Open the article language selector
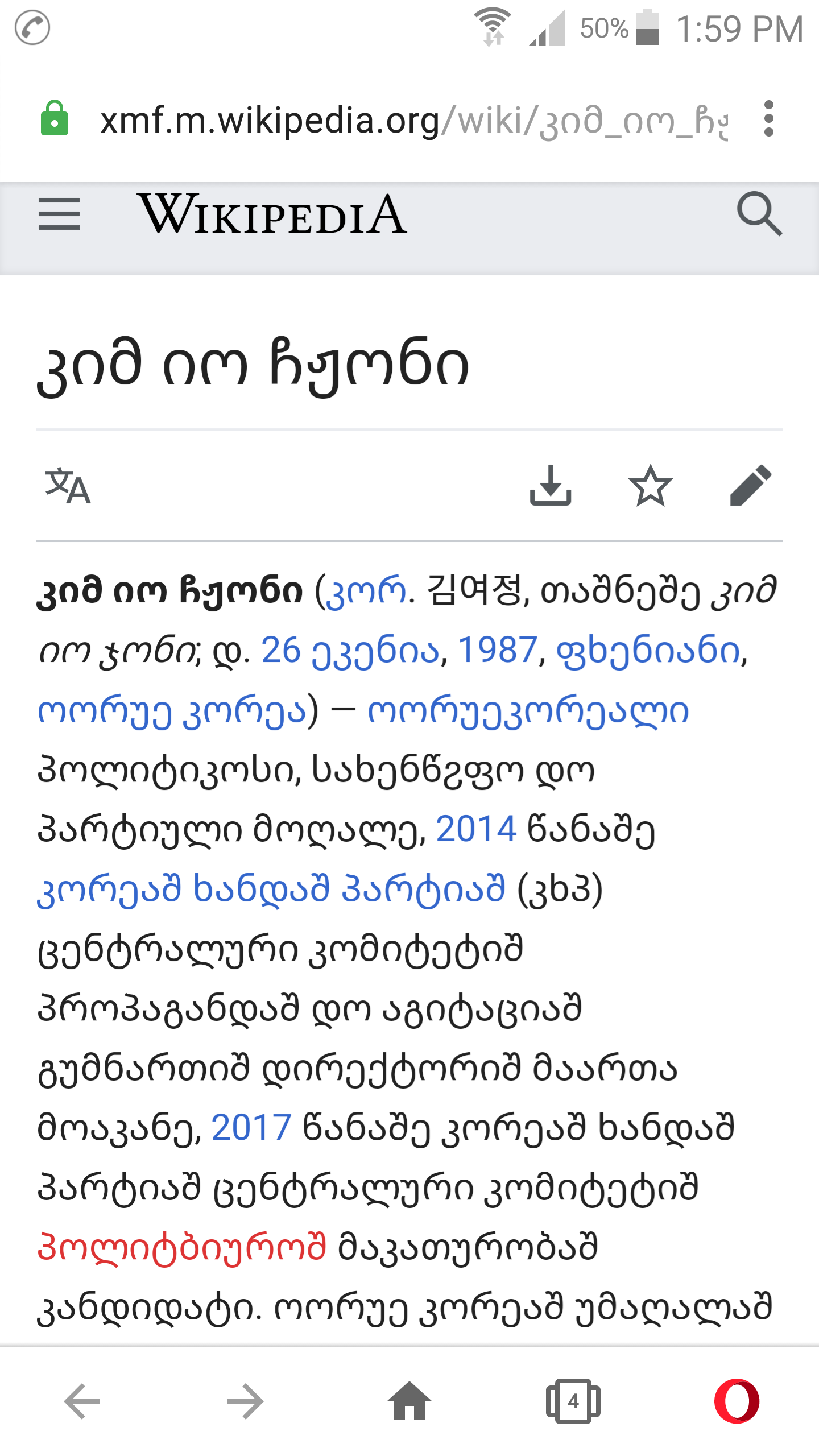Viewport: 819px width, 1456px height. [x=68, y=486]
